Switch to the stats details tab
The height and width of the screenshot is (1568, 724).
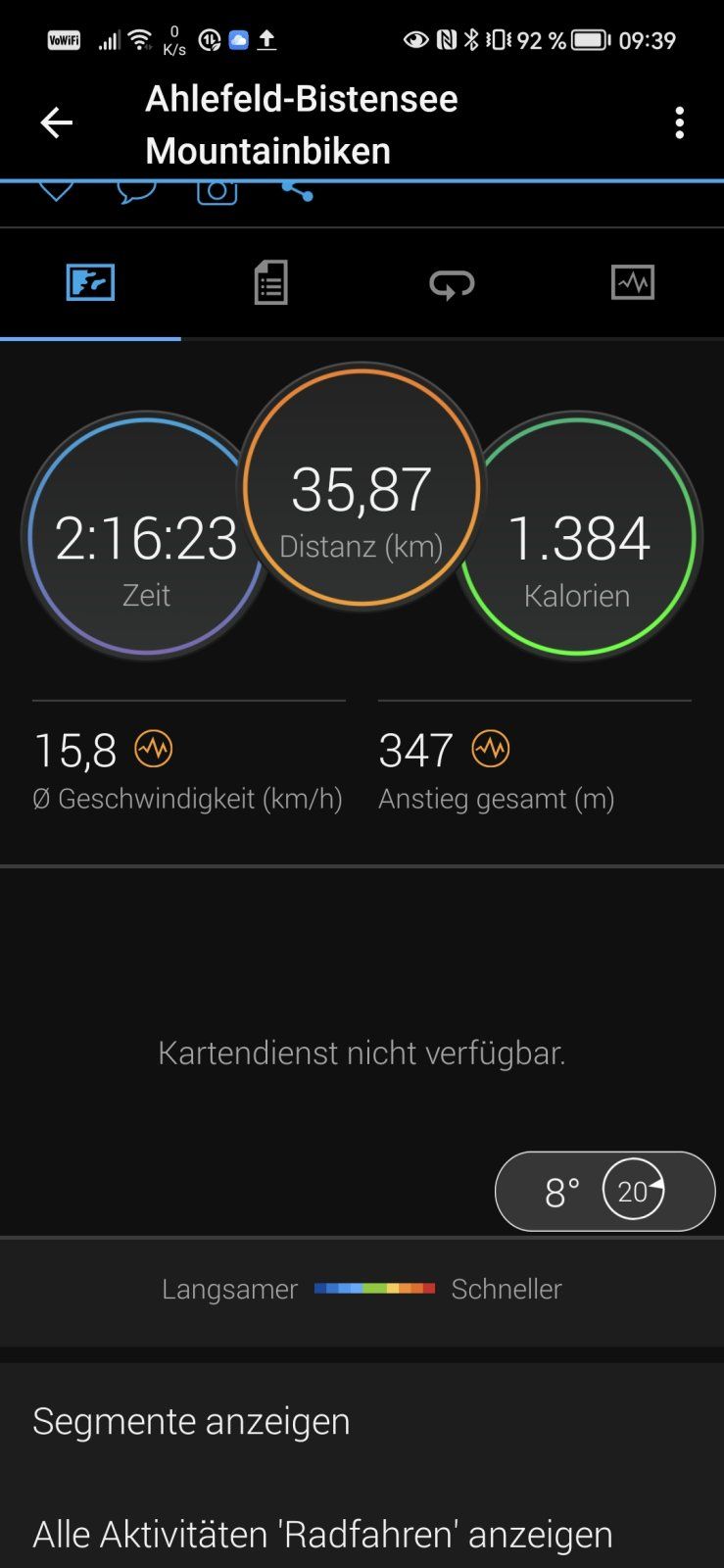(x=270, y=283)
